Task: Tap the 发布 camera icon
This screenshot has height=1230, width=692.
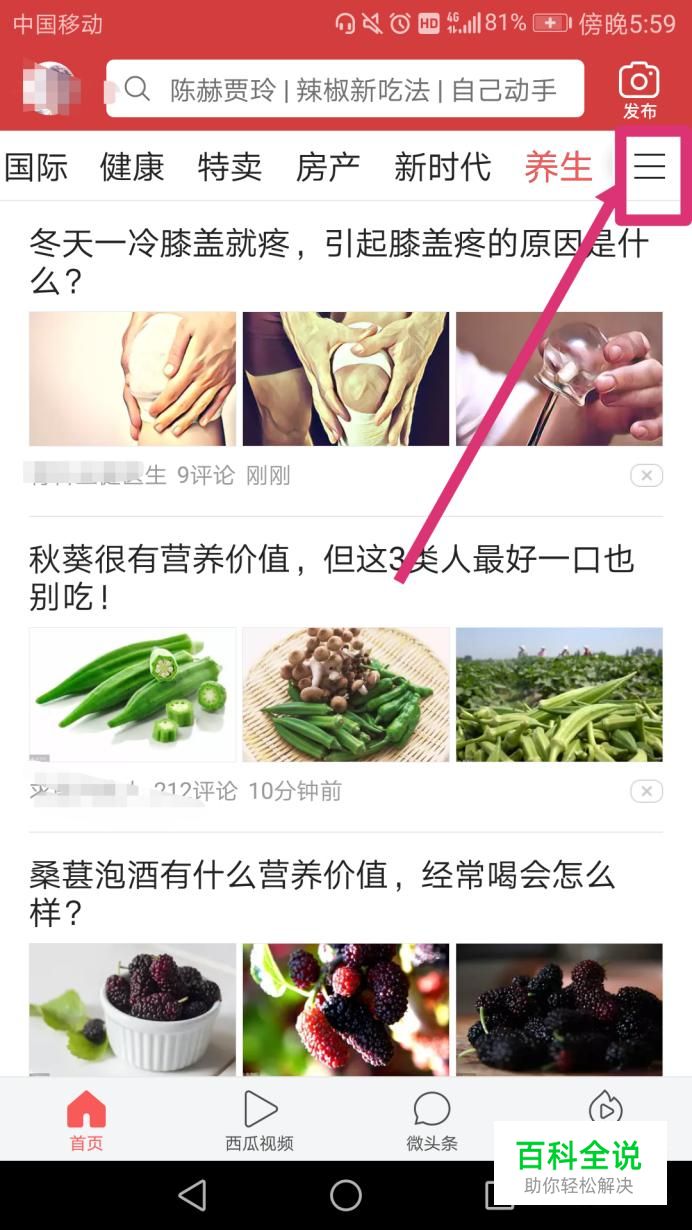Action: click(639, 90)
